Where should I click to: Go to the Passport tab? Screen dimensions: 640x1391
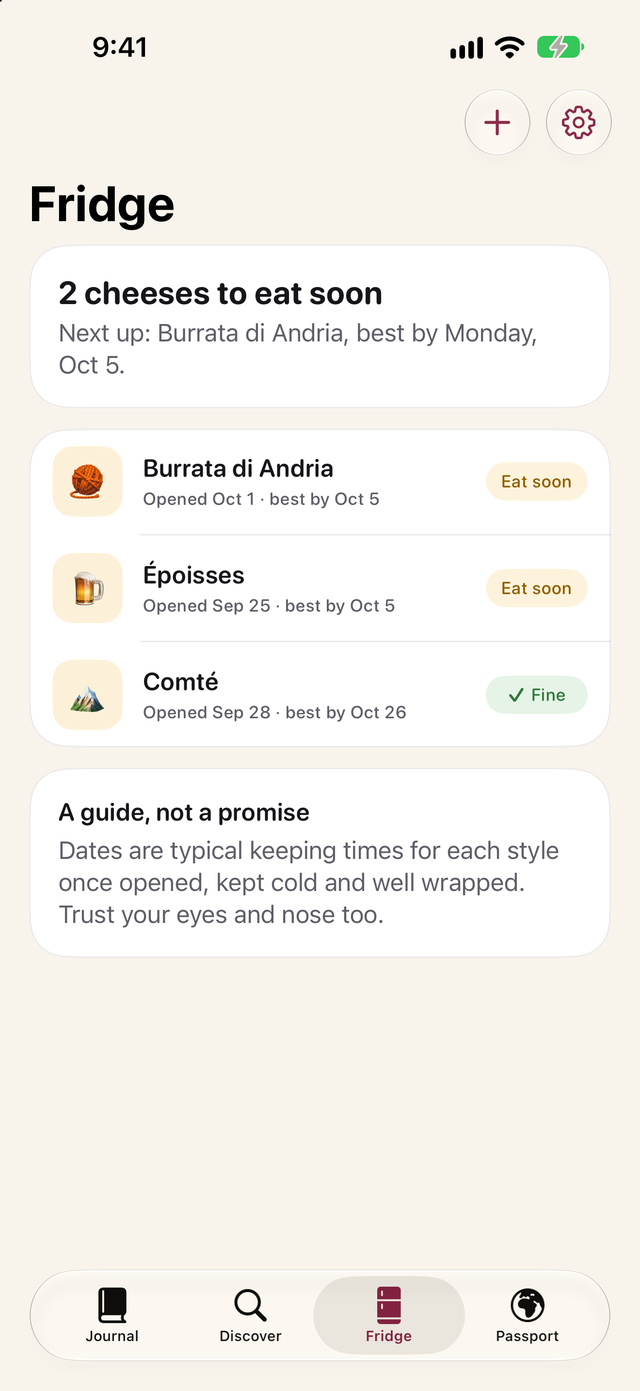pos(527,1315)
